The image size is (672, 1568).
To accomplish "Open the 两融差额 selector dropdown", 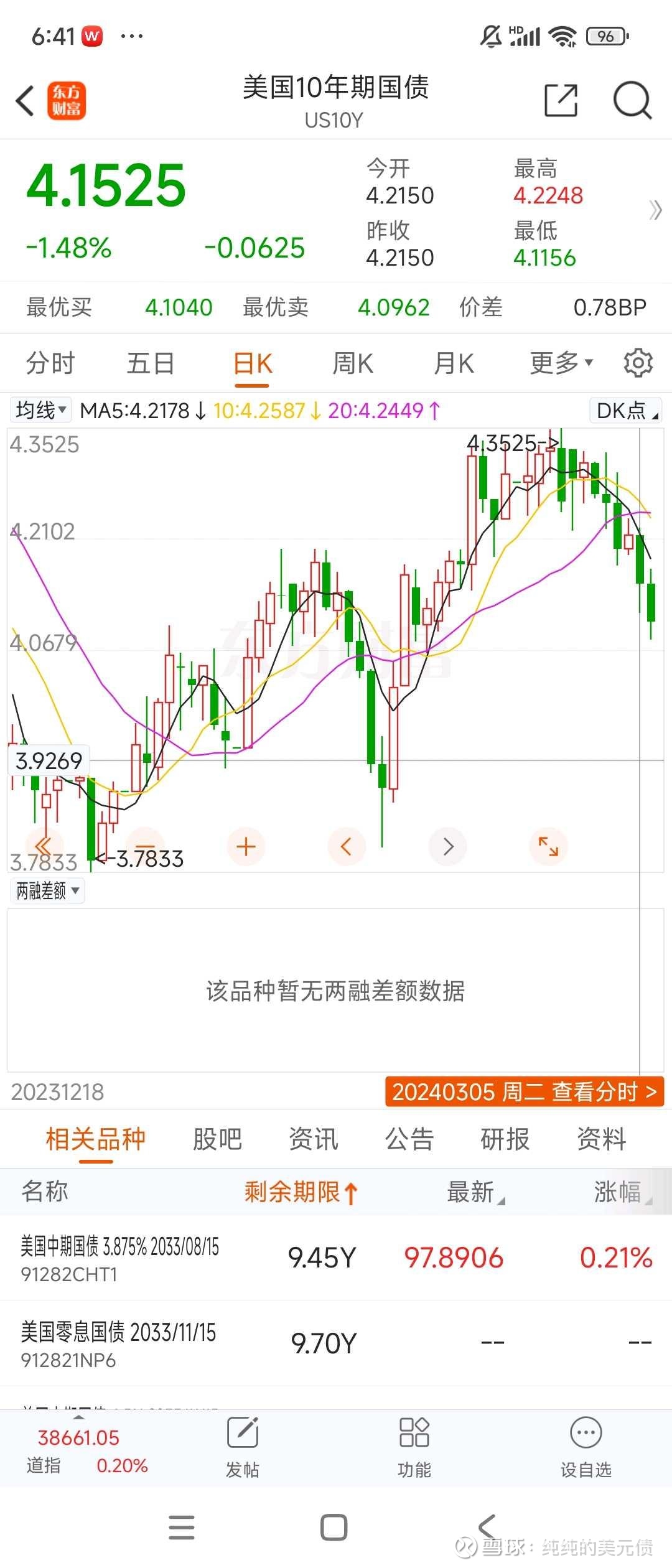I will coord(47,891).
